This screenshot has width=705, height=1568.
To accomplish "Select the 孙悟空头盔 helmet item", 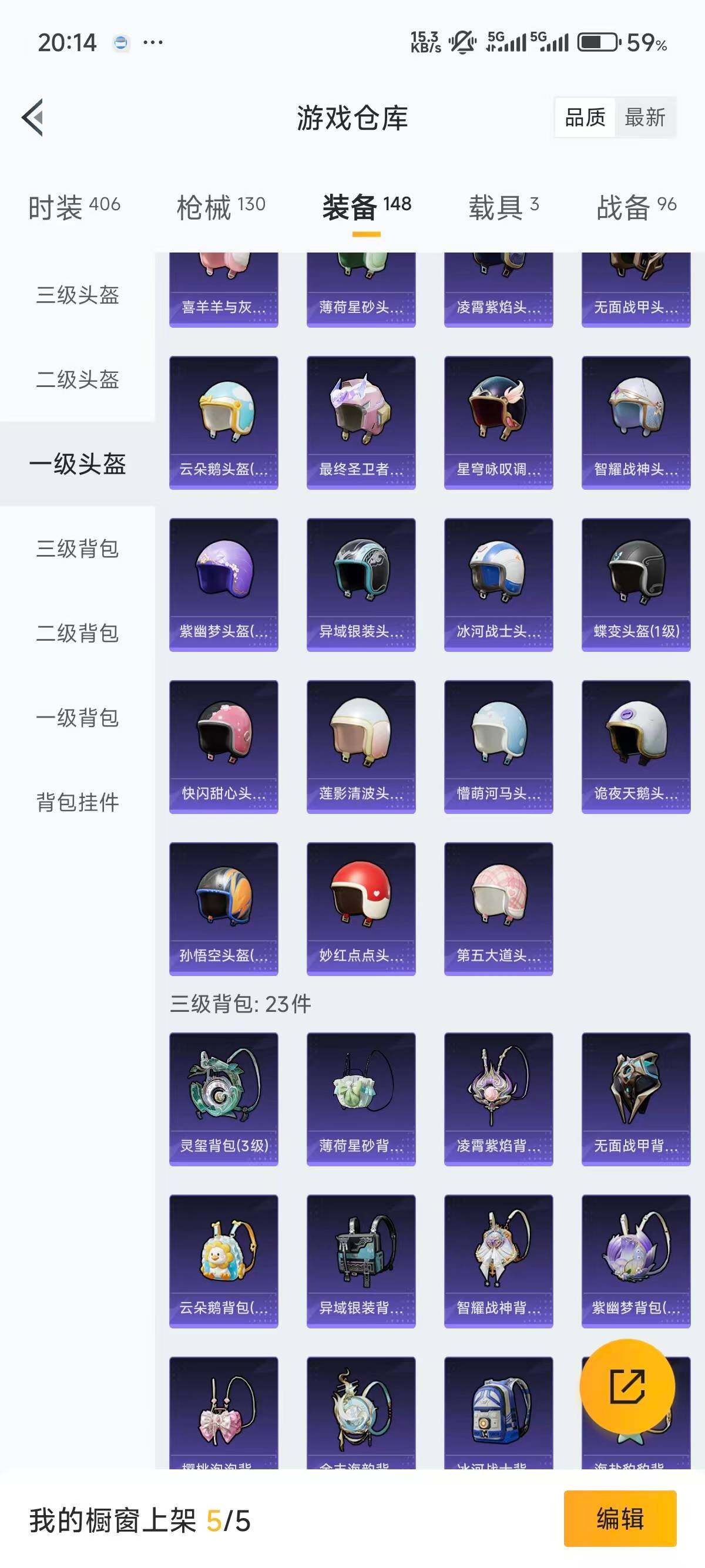I will [223, 907].
